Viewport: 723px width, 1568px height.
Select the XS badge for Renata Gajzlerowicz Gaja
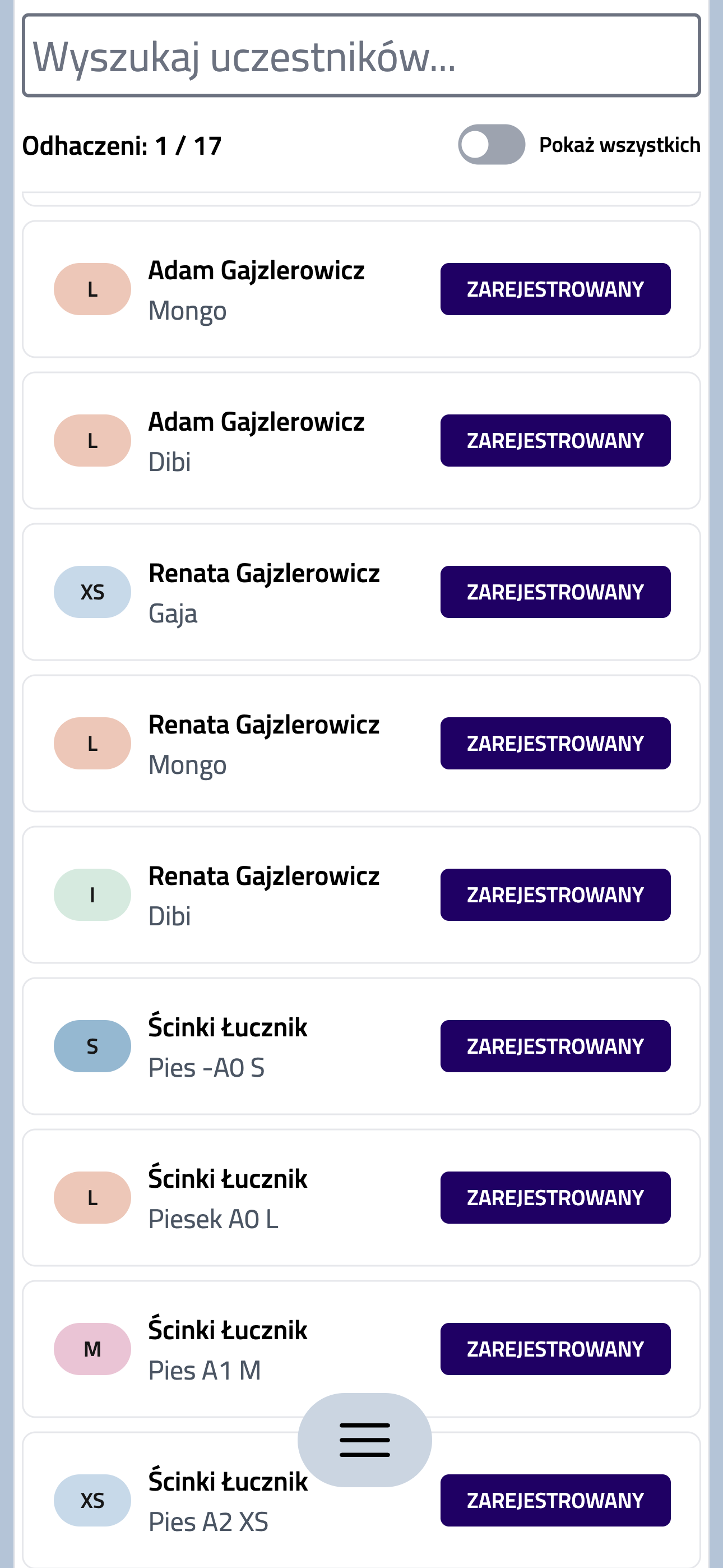point(92,591)
